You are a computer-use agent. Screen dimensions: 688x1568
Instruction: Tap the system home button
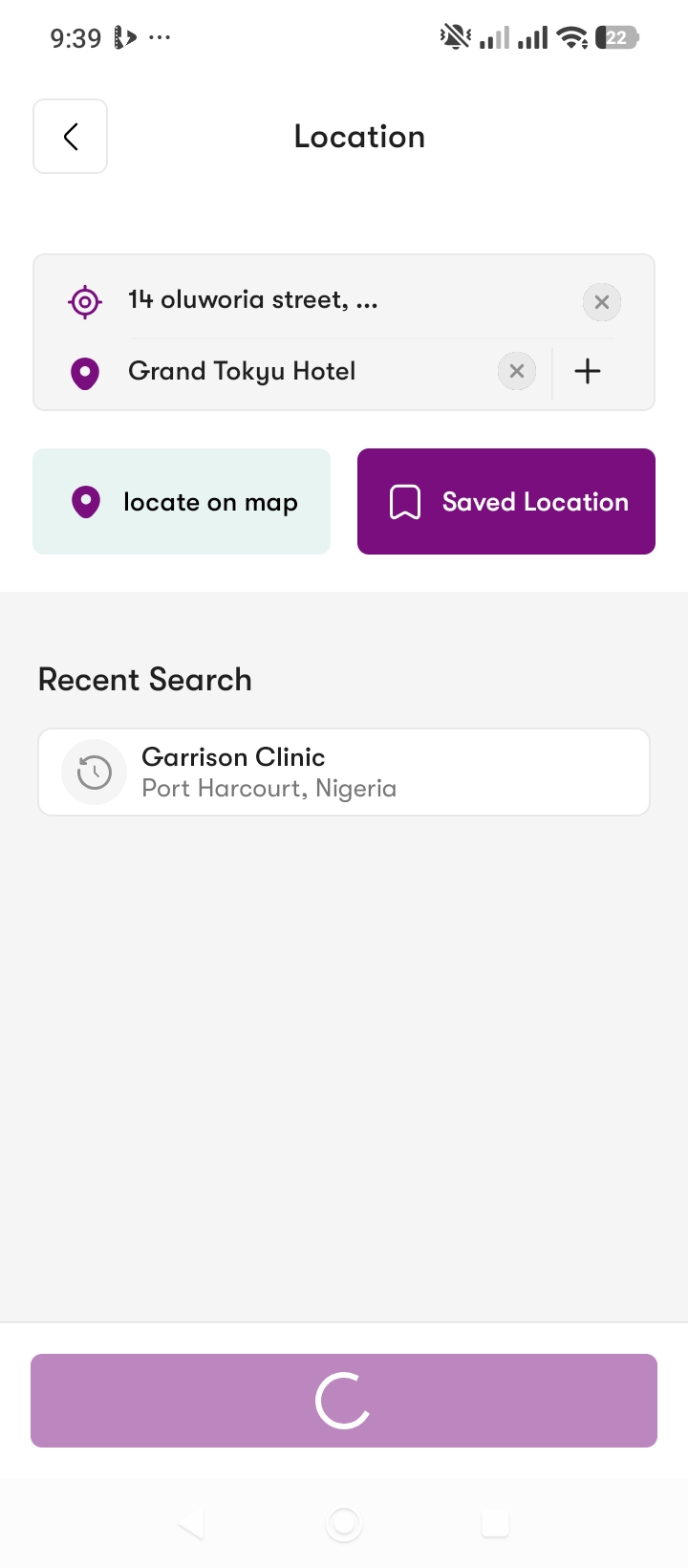coord(344,1524)
